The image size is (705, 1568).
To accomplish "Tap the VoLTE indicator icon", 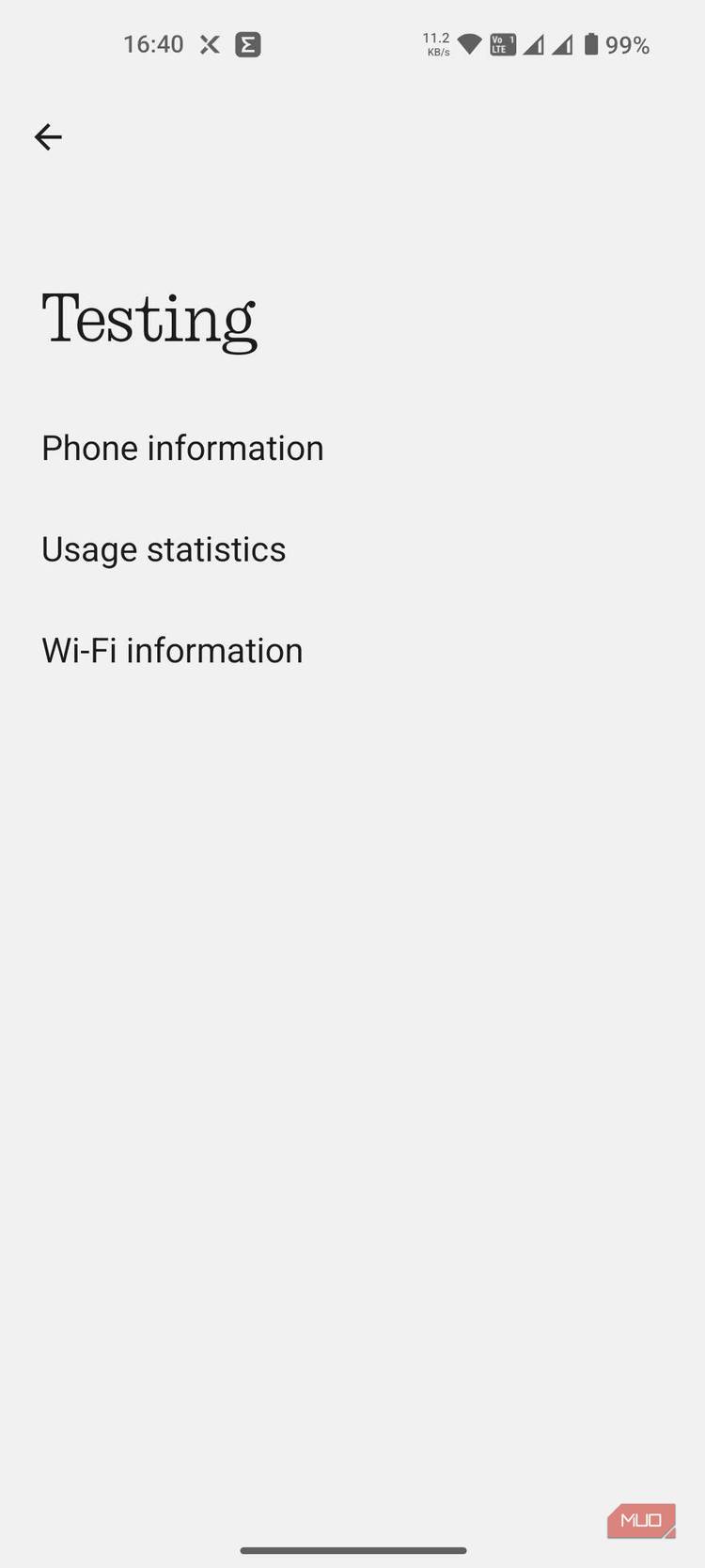I will [x=503, y=43].
